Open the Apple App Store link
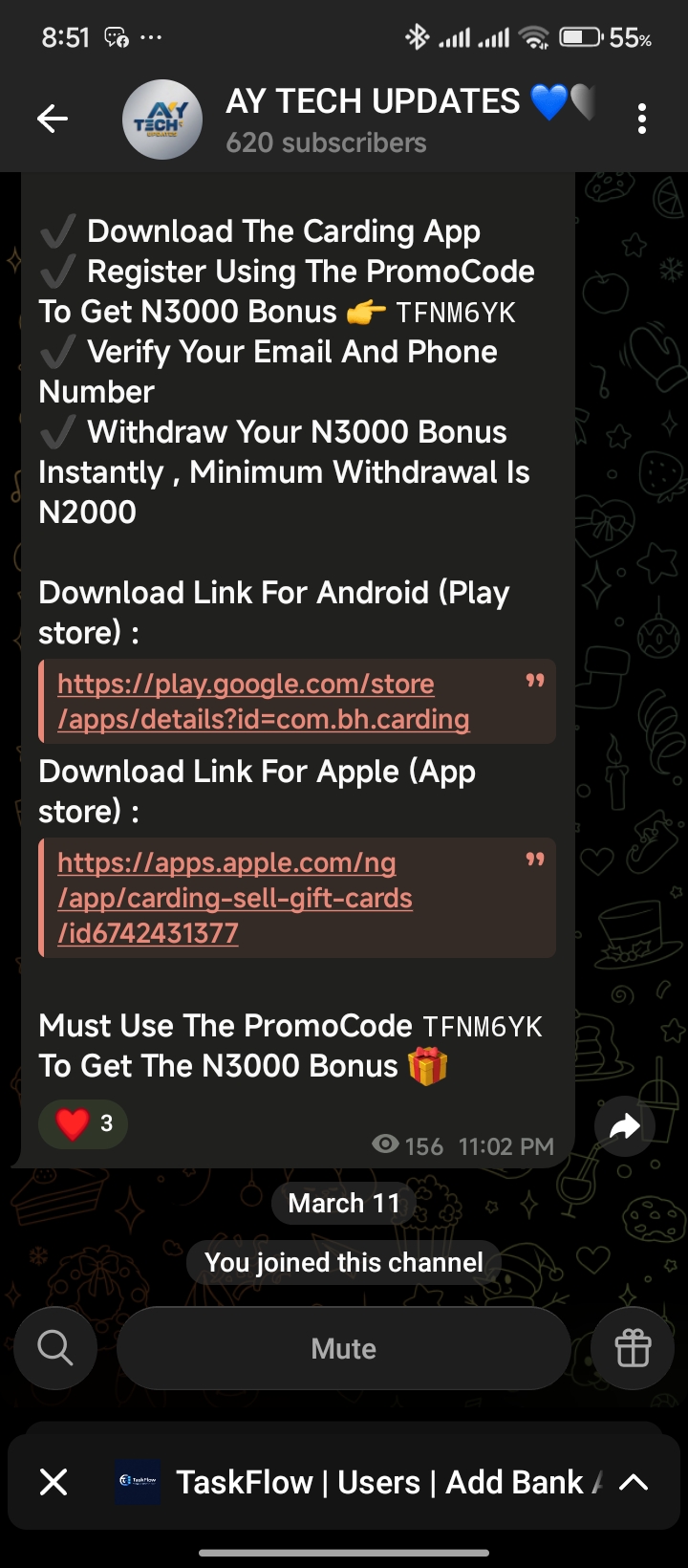This screenshot has width=688, height=1568. pyautogui.click(x=235, y=898)
